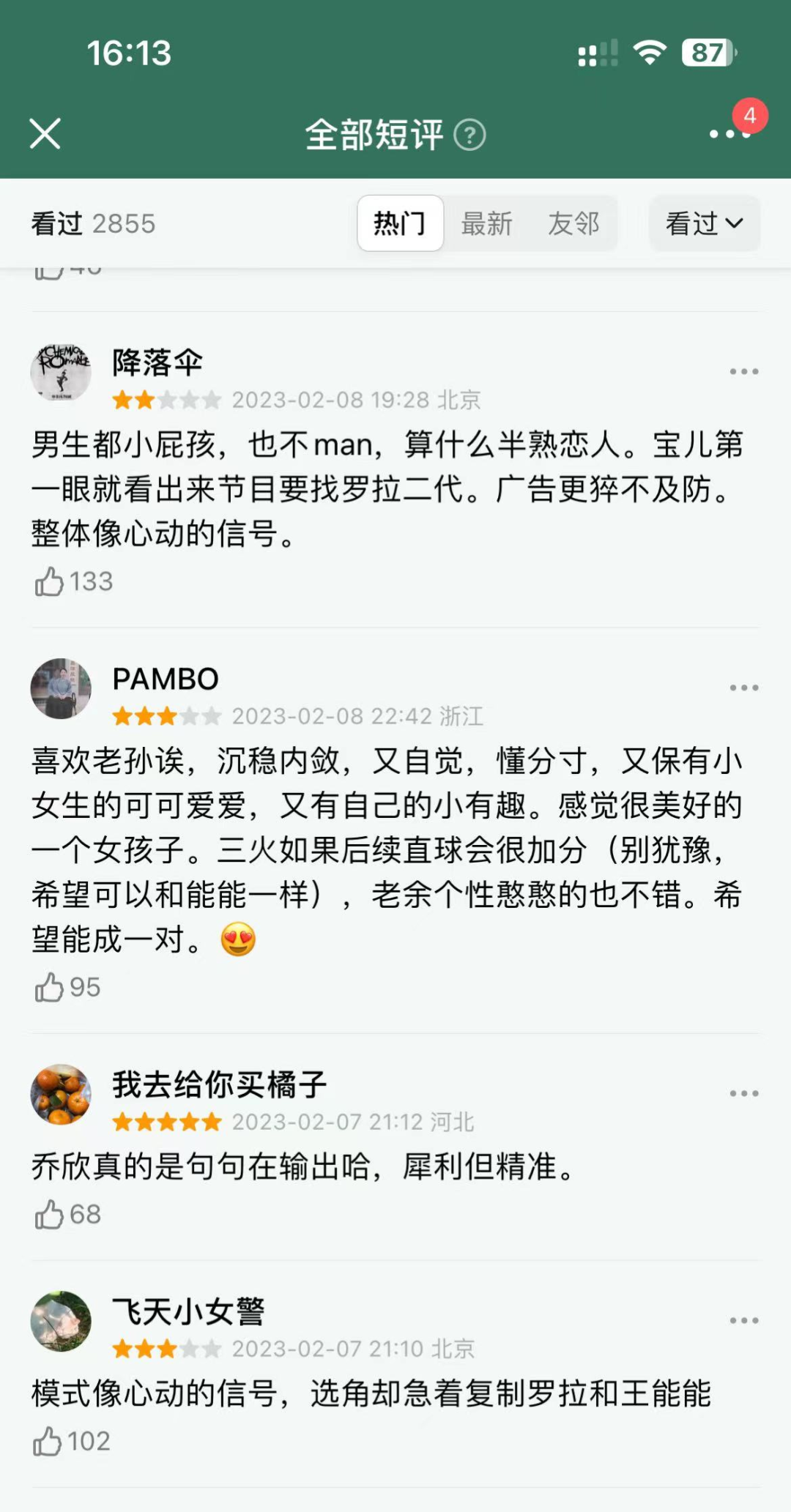Screen dimensions: 791x1512
Task: Open more options on PAMBO's review
Action: coord(743,688)
